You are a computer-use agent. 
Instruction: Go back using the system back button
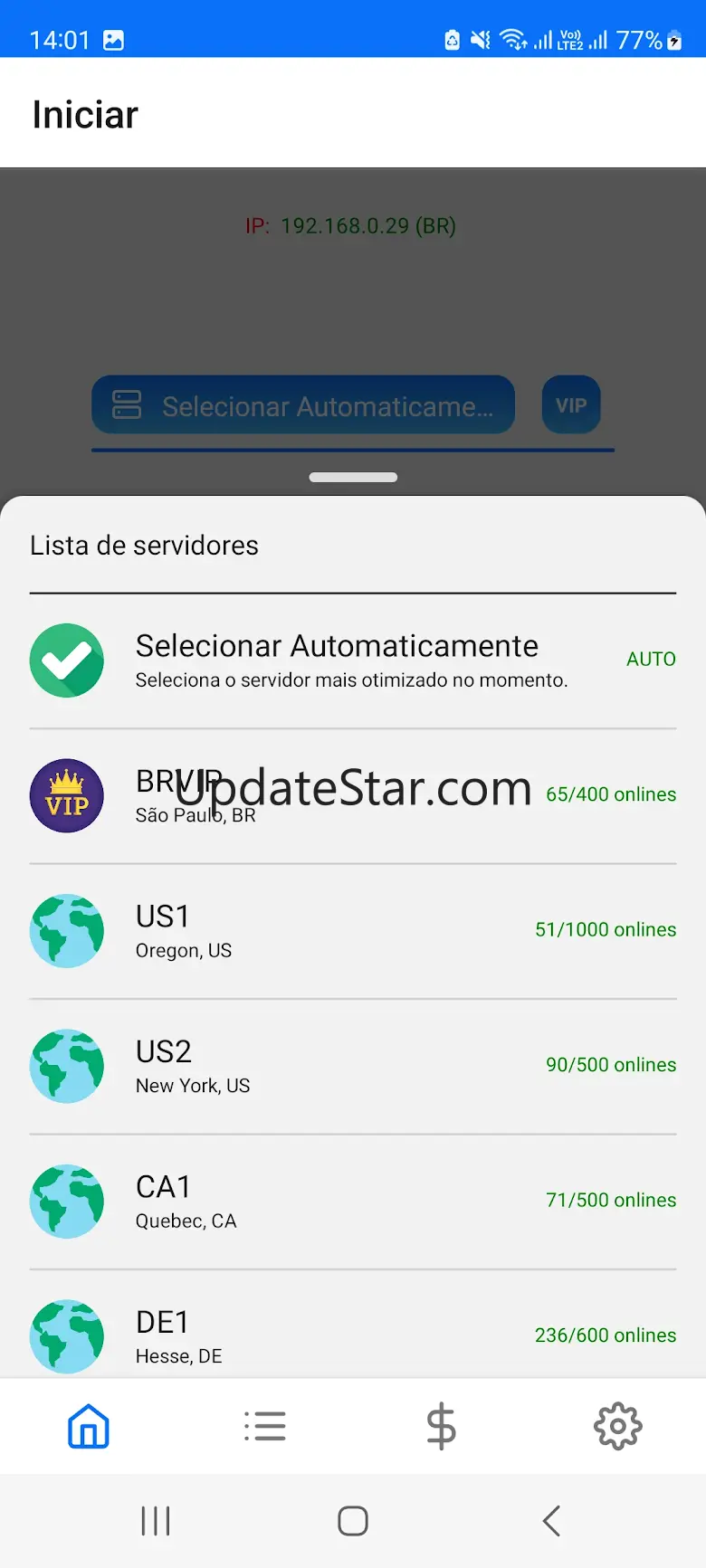[x=551, y=1521]
